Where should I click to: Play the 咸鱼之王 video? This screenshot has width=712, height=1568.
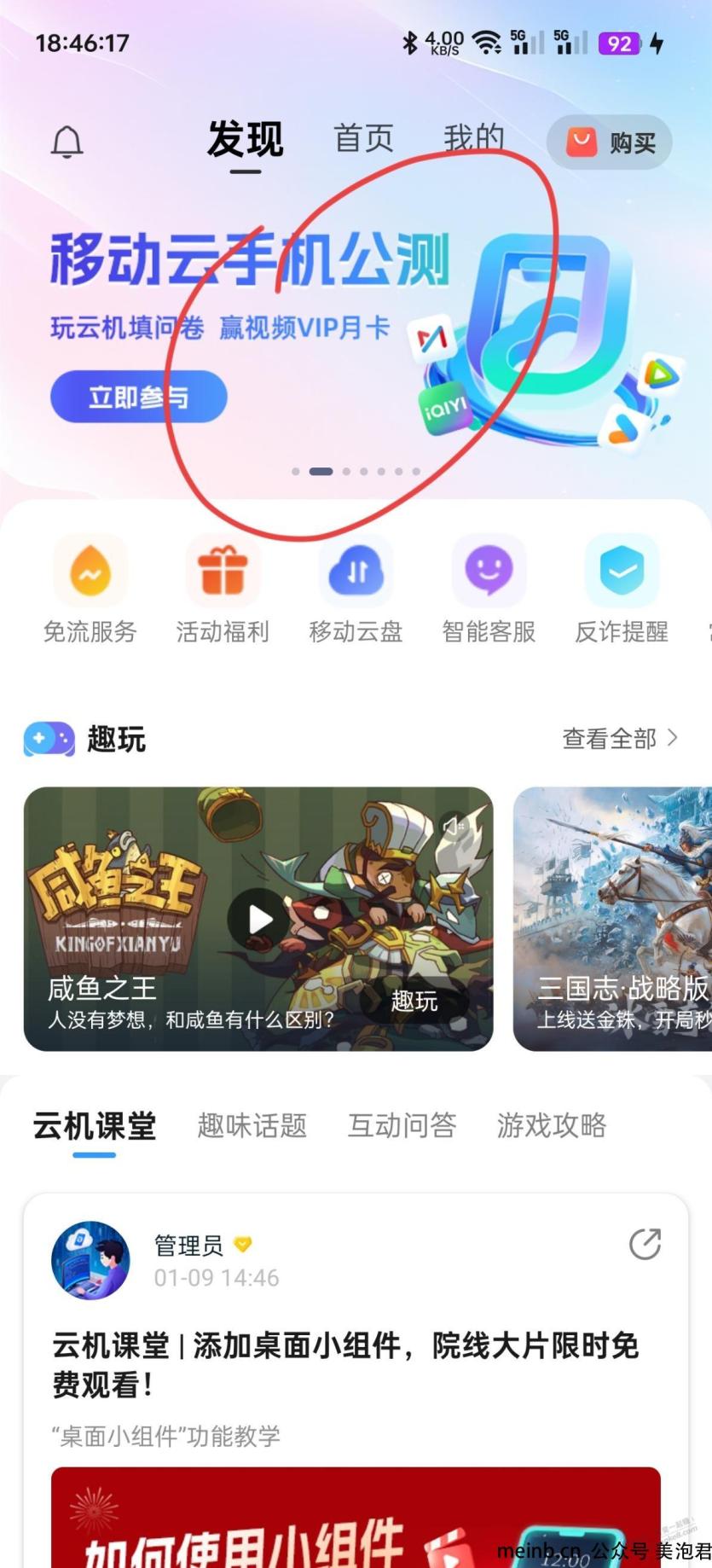pos(258,919)
